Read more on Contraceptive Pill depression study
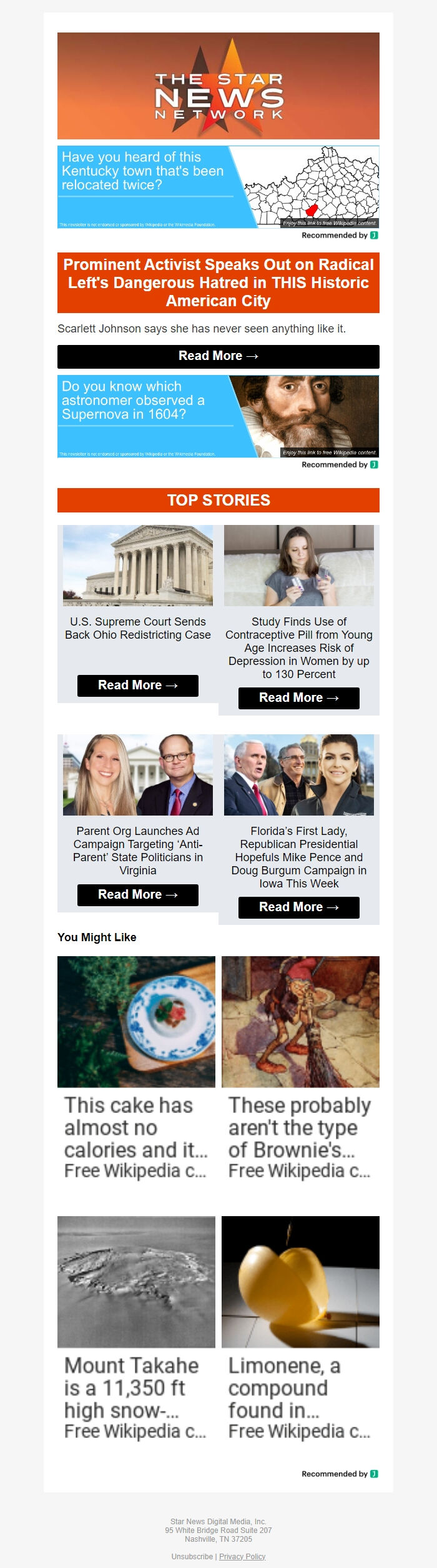 point(298,698)
